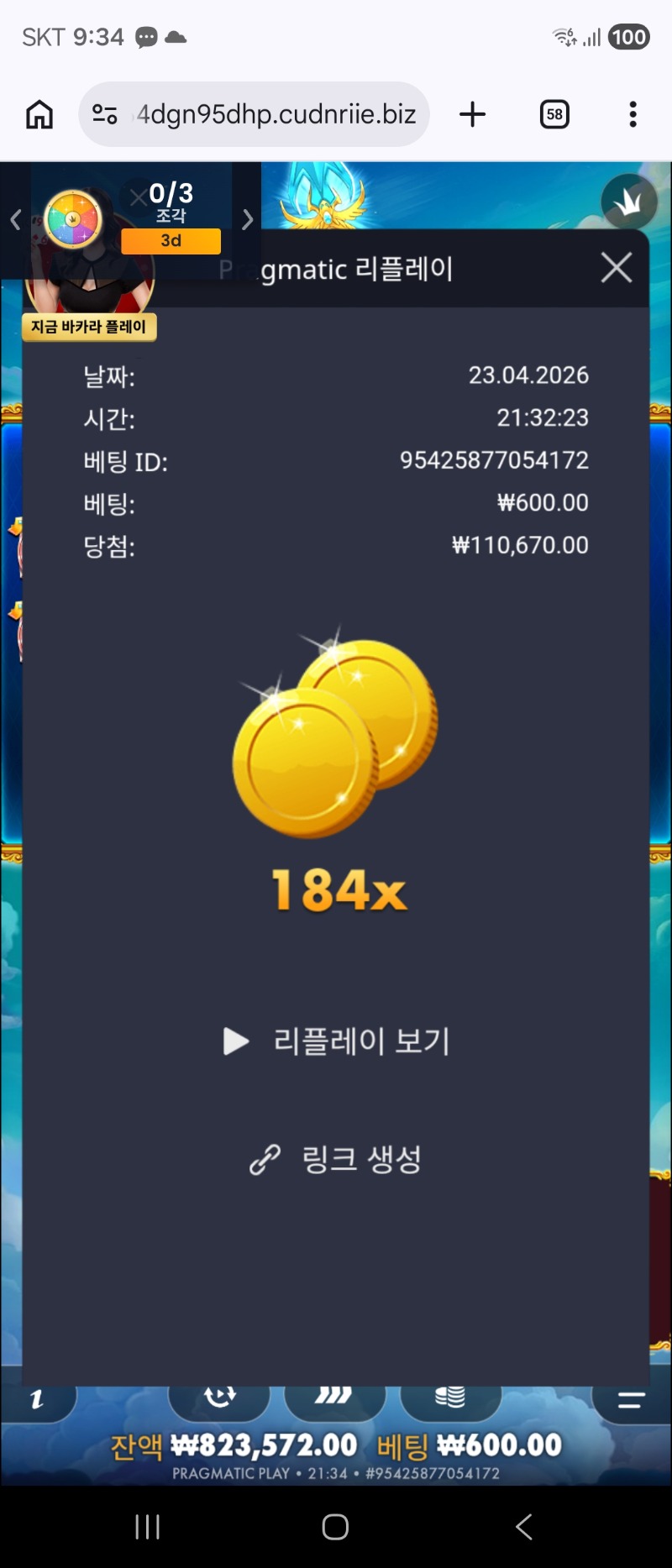The width and height of the screenshot is (672, 1568).
Task: Open a new browser tab
Action: point(473,114)
